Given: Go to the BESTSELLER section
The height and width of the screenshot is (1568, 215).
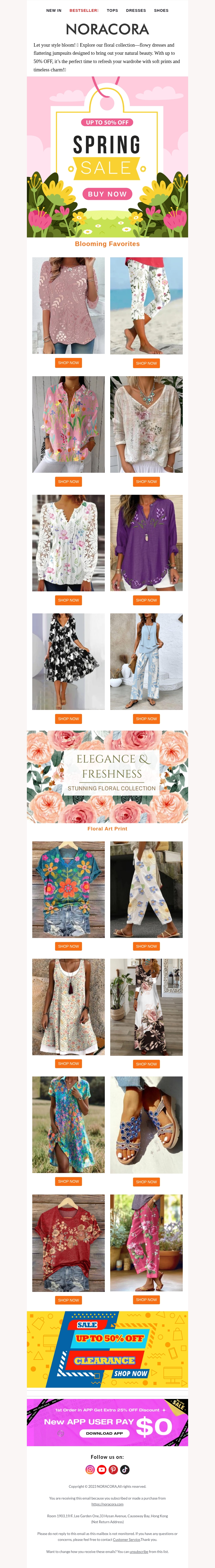Looking at the screenshot, I should pyautogui.click(x=83, y=10).
